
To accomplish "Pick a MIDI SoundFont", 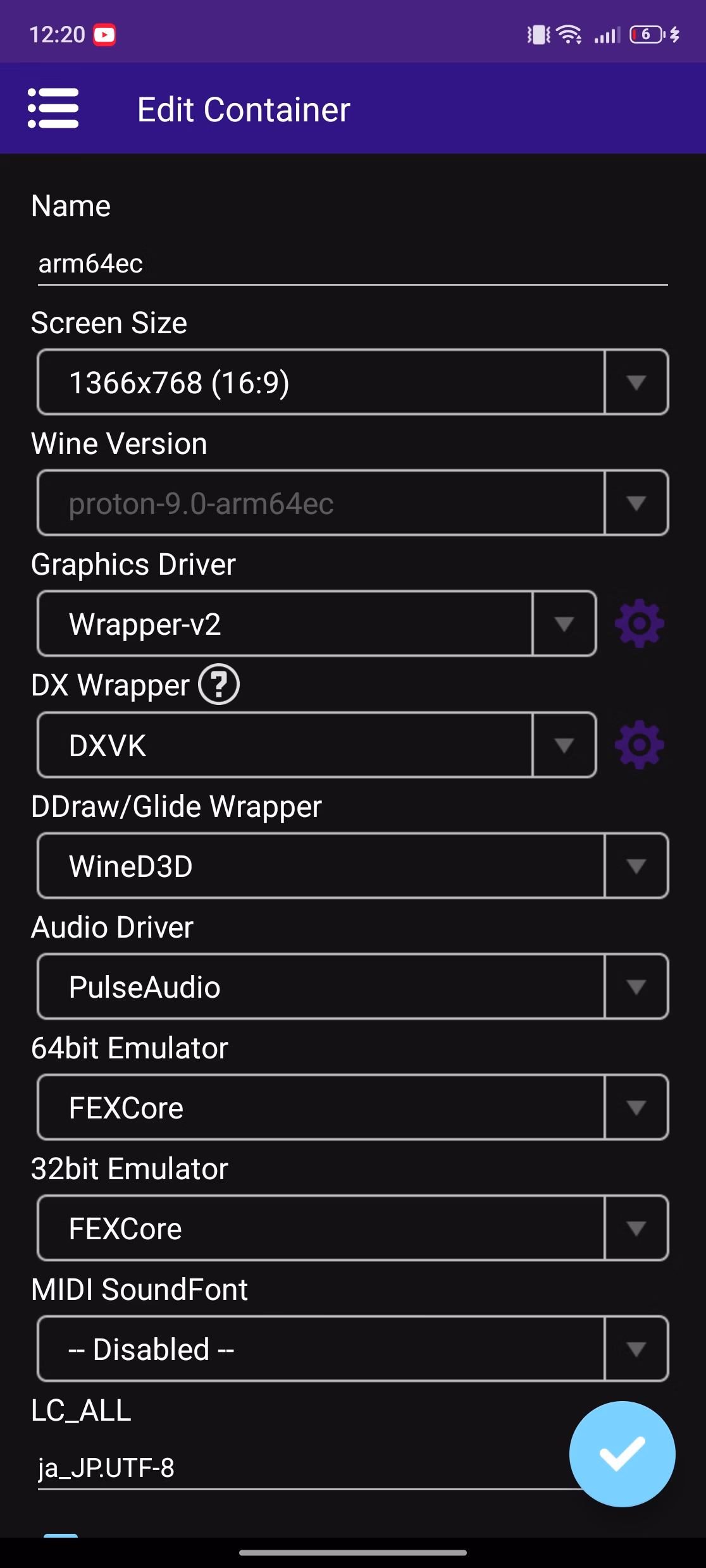I will point(352,1349).
